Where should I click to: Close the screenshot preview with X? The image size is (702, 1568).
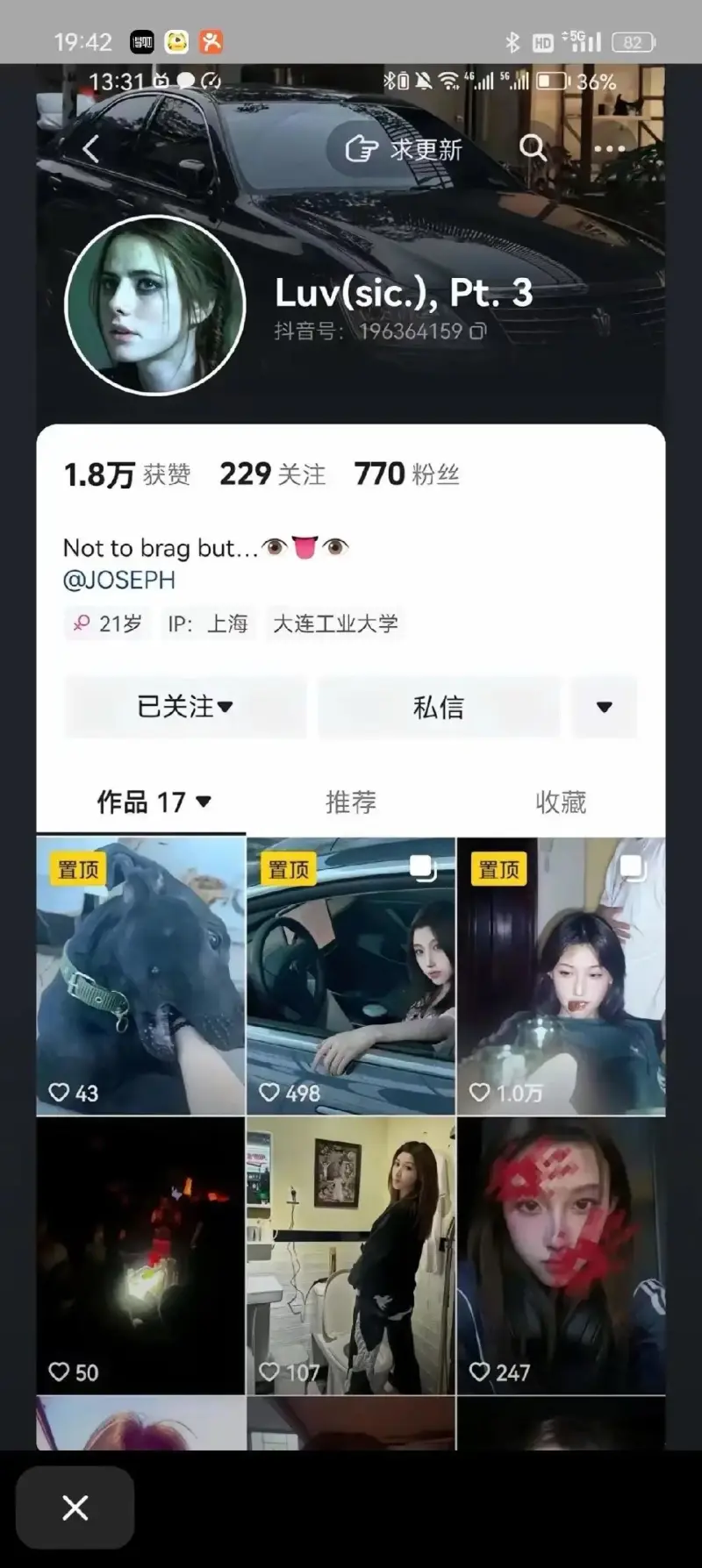[75, 1507]
